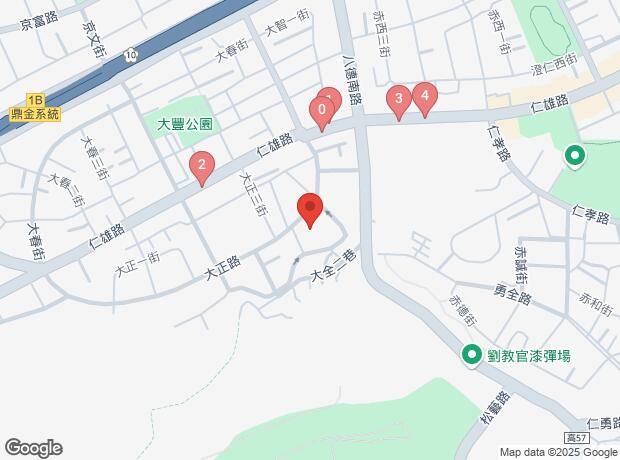
Task: Open map marker number 3
Action: point(399,99)
